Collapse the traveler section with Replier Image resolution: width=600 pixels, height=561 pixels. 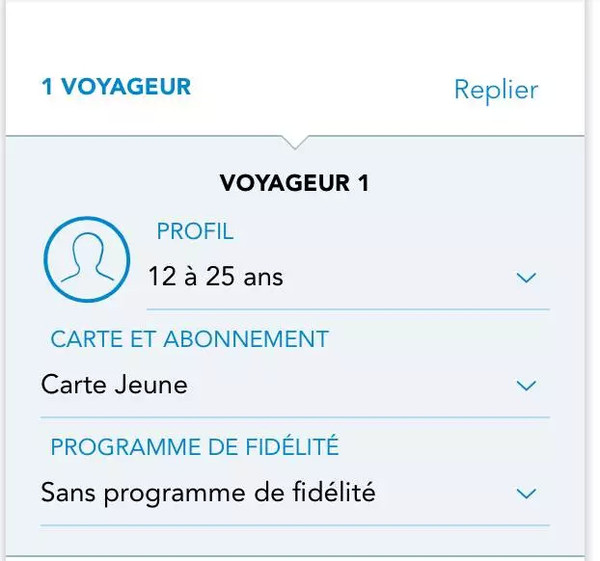(x=495, y=90)
